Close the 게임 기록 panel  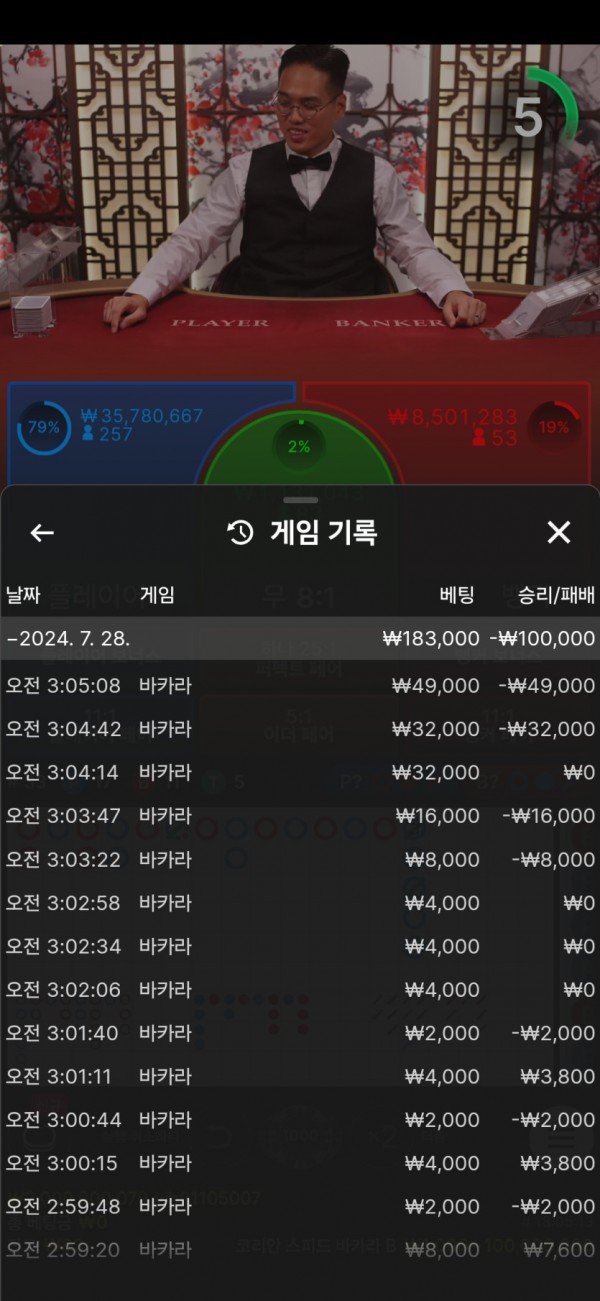558,533
